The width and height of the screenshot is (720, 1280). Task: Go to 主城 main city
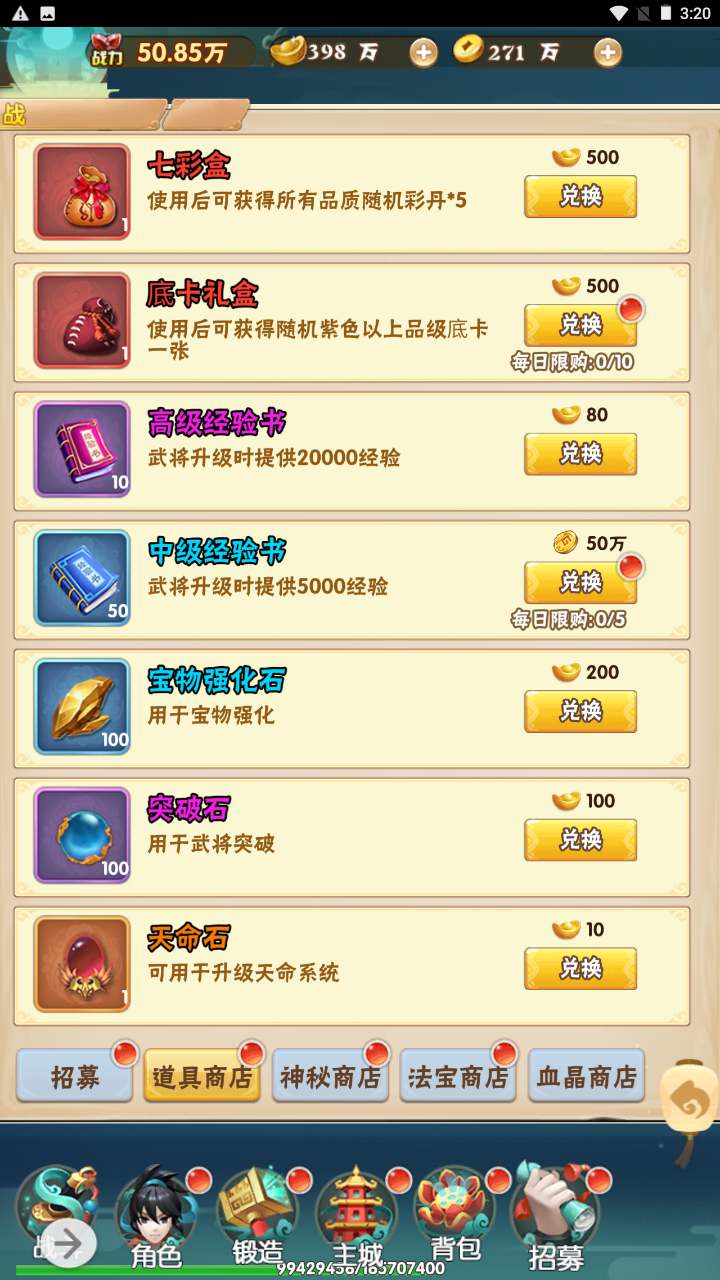356,1215
